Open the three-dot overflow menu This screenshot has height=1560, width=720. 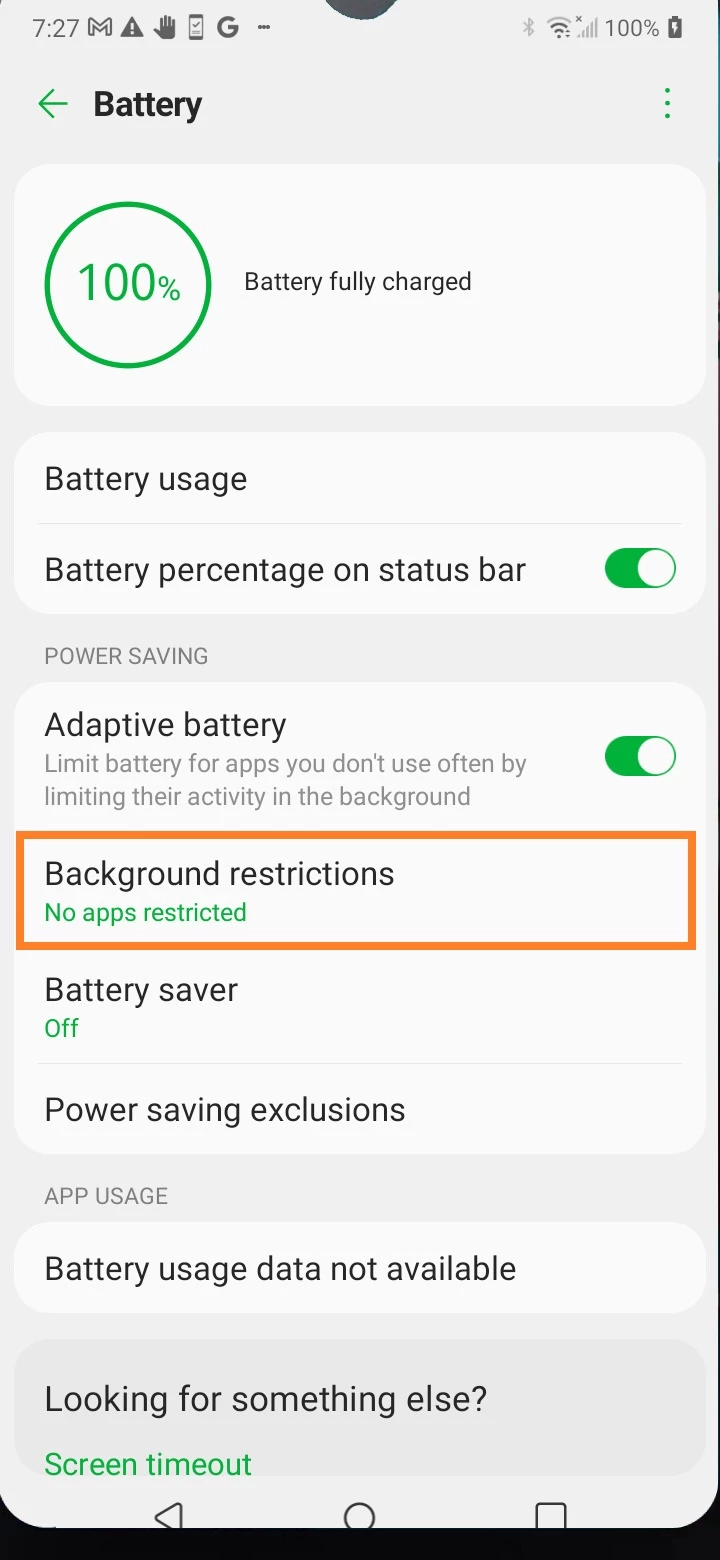pos(667,104)
